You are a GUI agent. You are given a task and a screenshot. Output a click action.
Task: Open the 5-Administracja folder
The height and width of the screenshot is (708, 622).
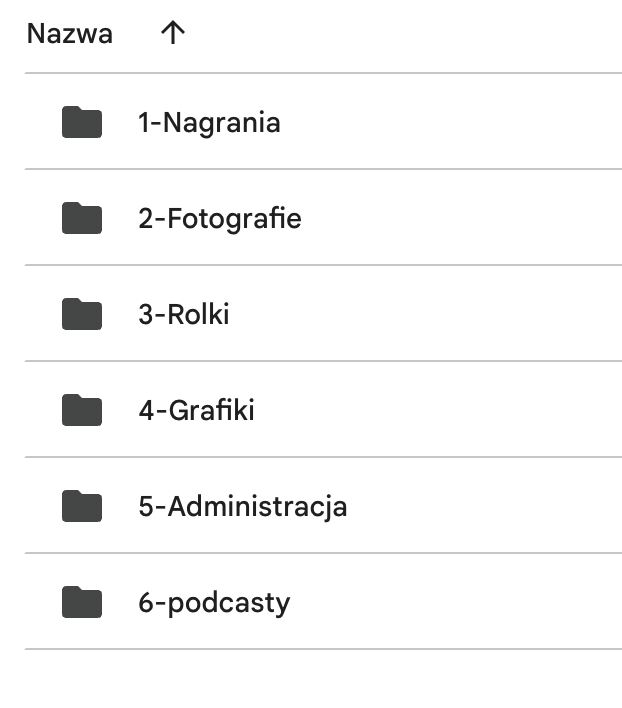pos(242,506)
